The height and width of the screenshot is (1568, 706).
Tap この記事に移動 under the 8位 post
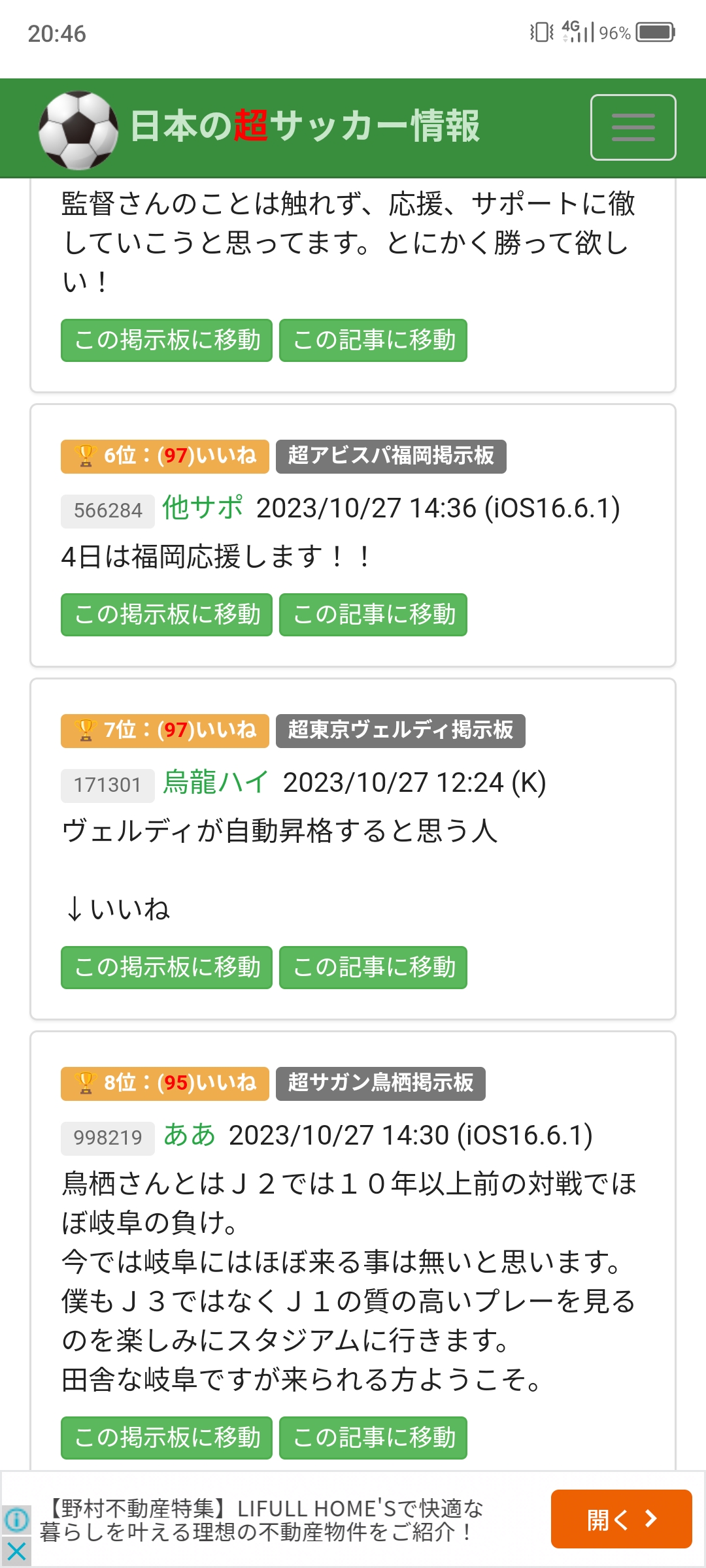click(x=373, y=1438)
